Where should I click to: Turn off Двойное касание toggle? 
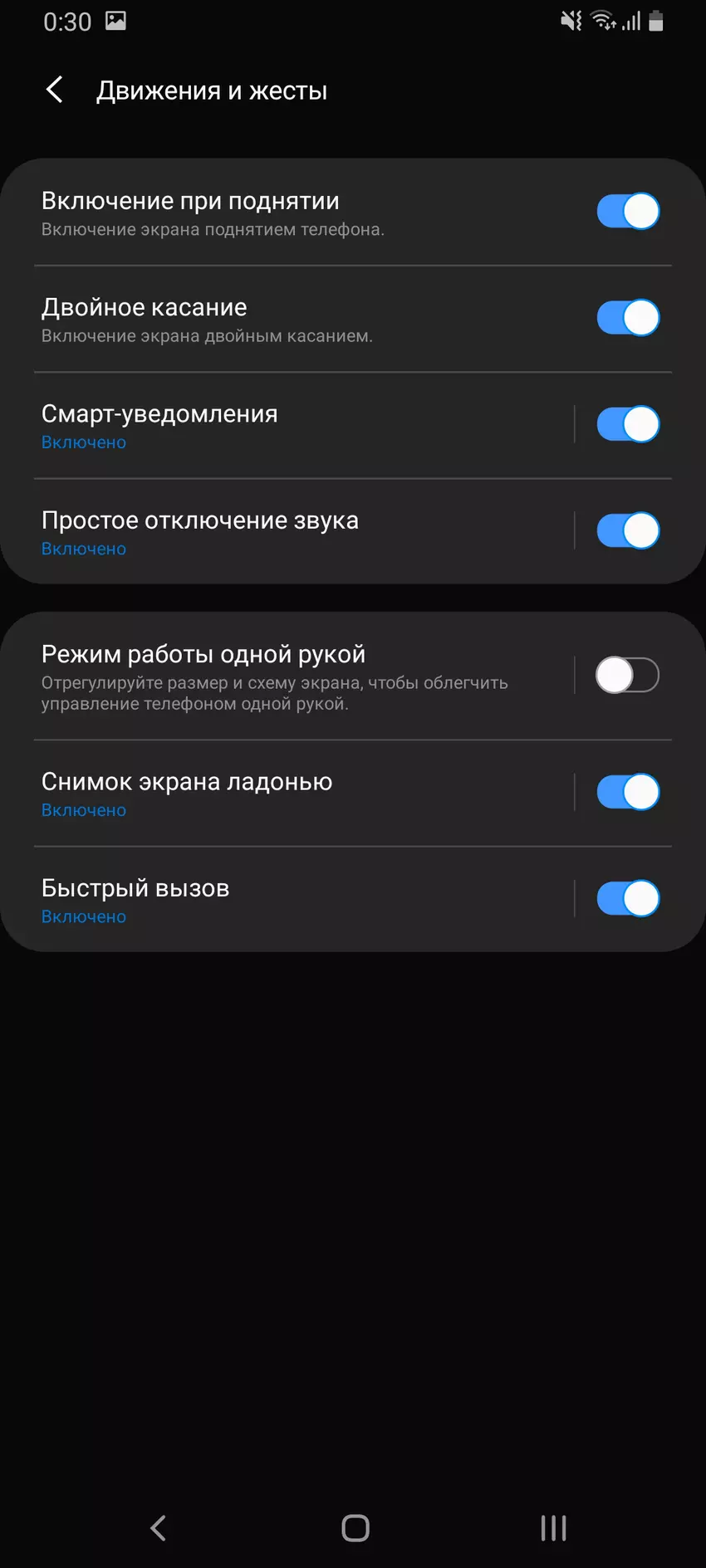(627, 317)
